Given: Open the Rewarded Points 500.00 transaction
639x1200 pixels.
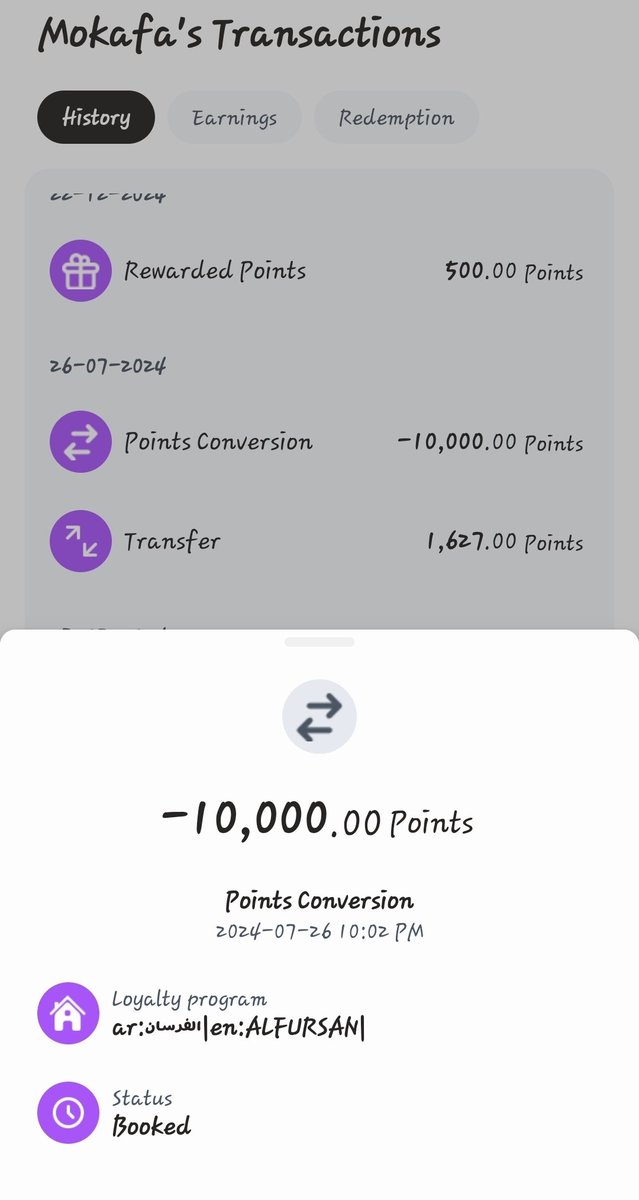Looking at the screenshot, I should point(318,271).
